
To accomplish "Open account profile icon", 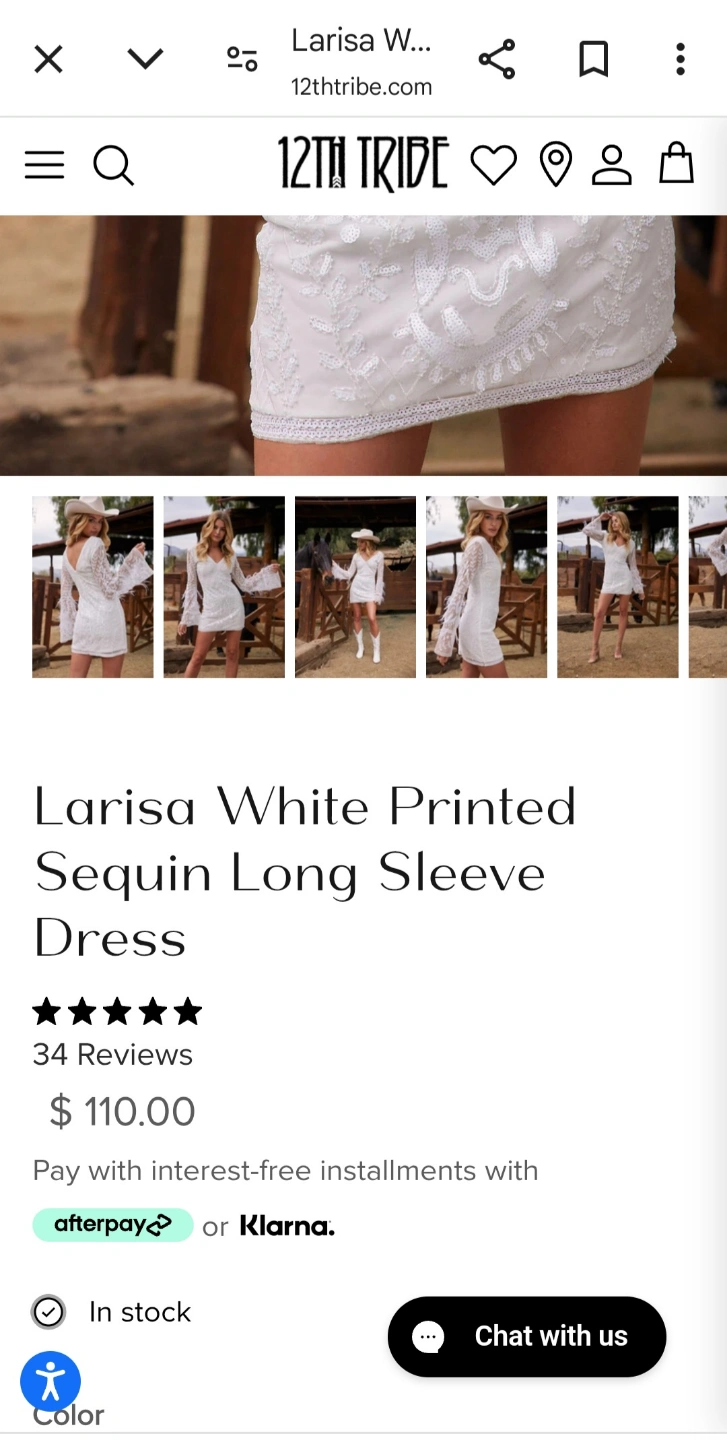I will tap(612, 165).
